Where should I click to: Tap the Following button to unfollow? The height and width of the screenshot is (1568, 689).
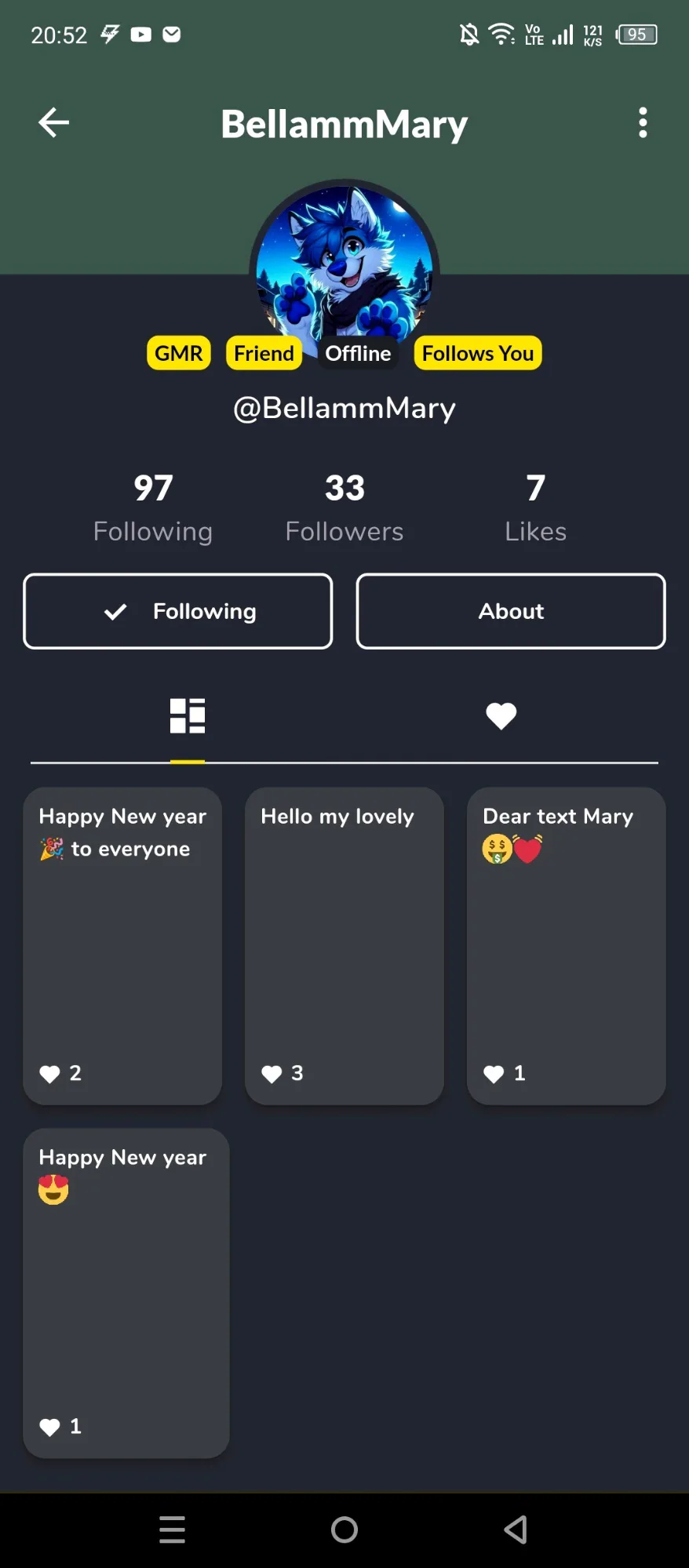click(x=178, y=611)
